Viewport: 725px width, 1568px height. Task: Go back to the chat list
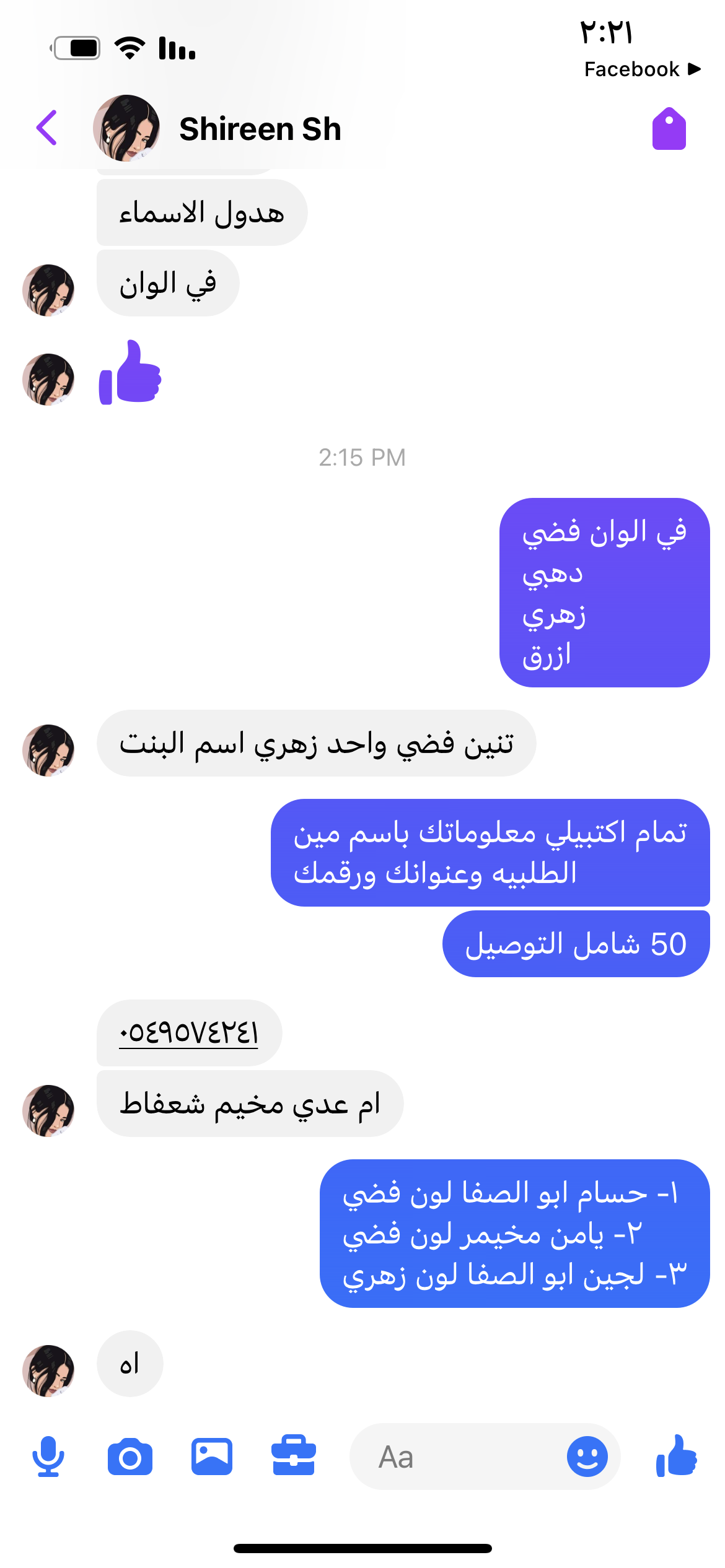click(47, 128)
